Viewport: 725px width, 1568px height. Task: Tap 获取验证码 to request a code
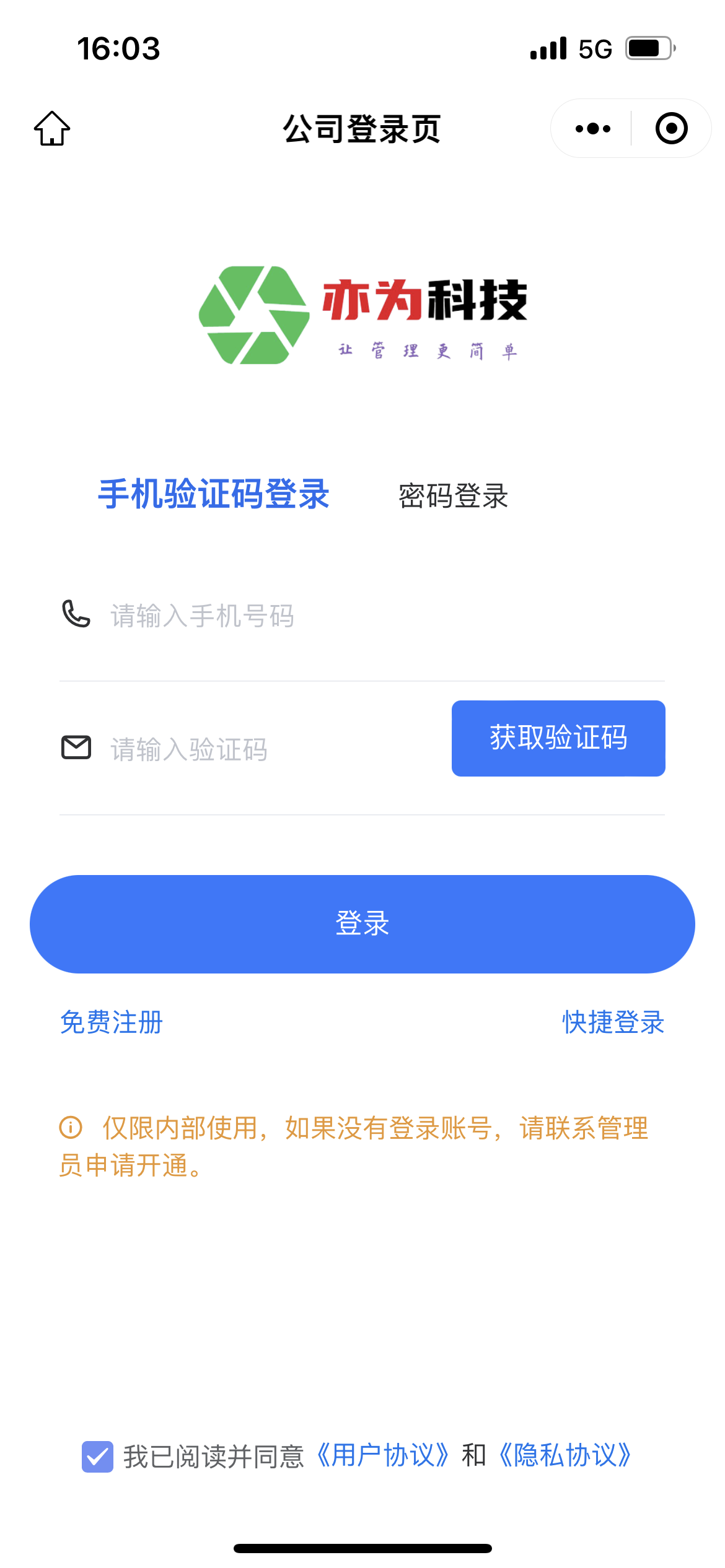coord(558,738)
